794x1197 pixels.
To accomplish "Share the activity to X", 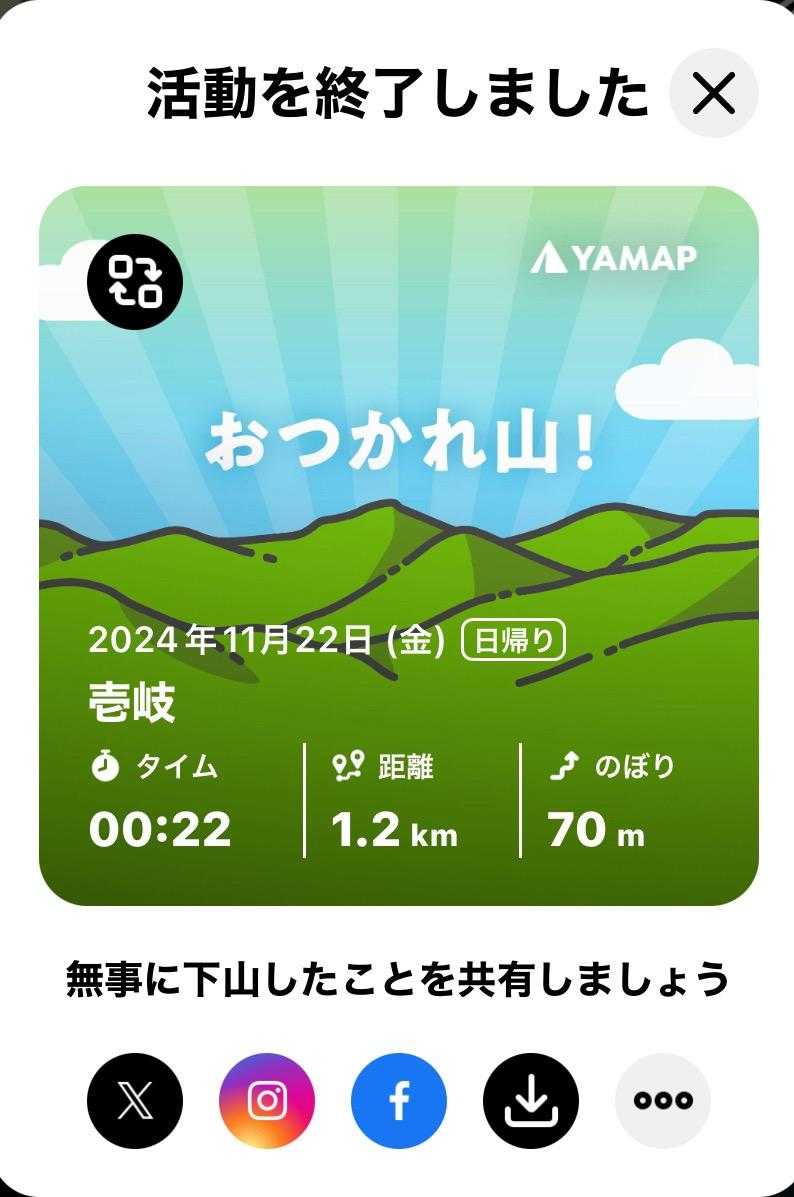I will tap(135, 1101).
